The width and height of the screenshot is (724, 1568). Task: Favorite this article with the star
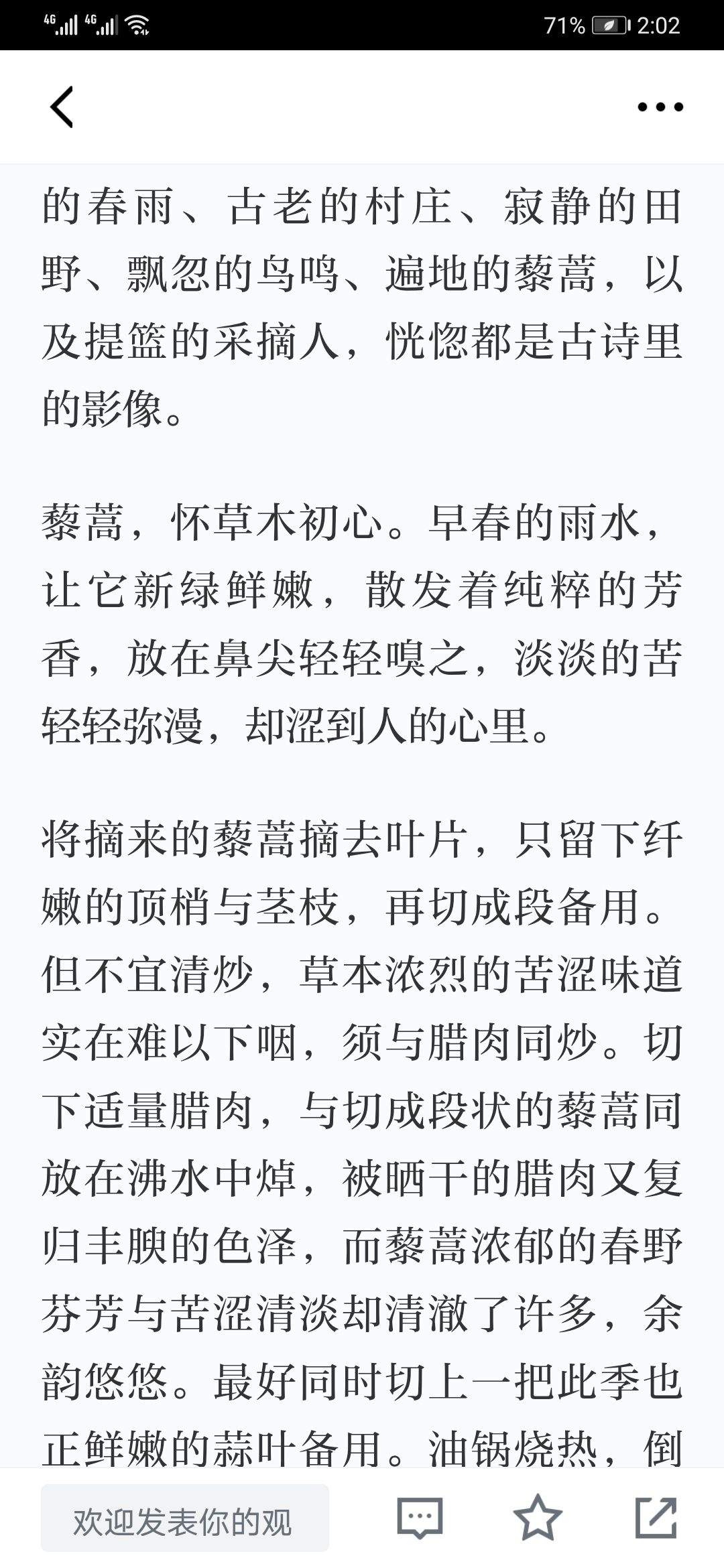coord(538,1516)
